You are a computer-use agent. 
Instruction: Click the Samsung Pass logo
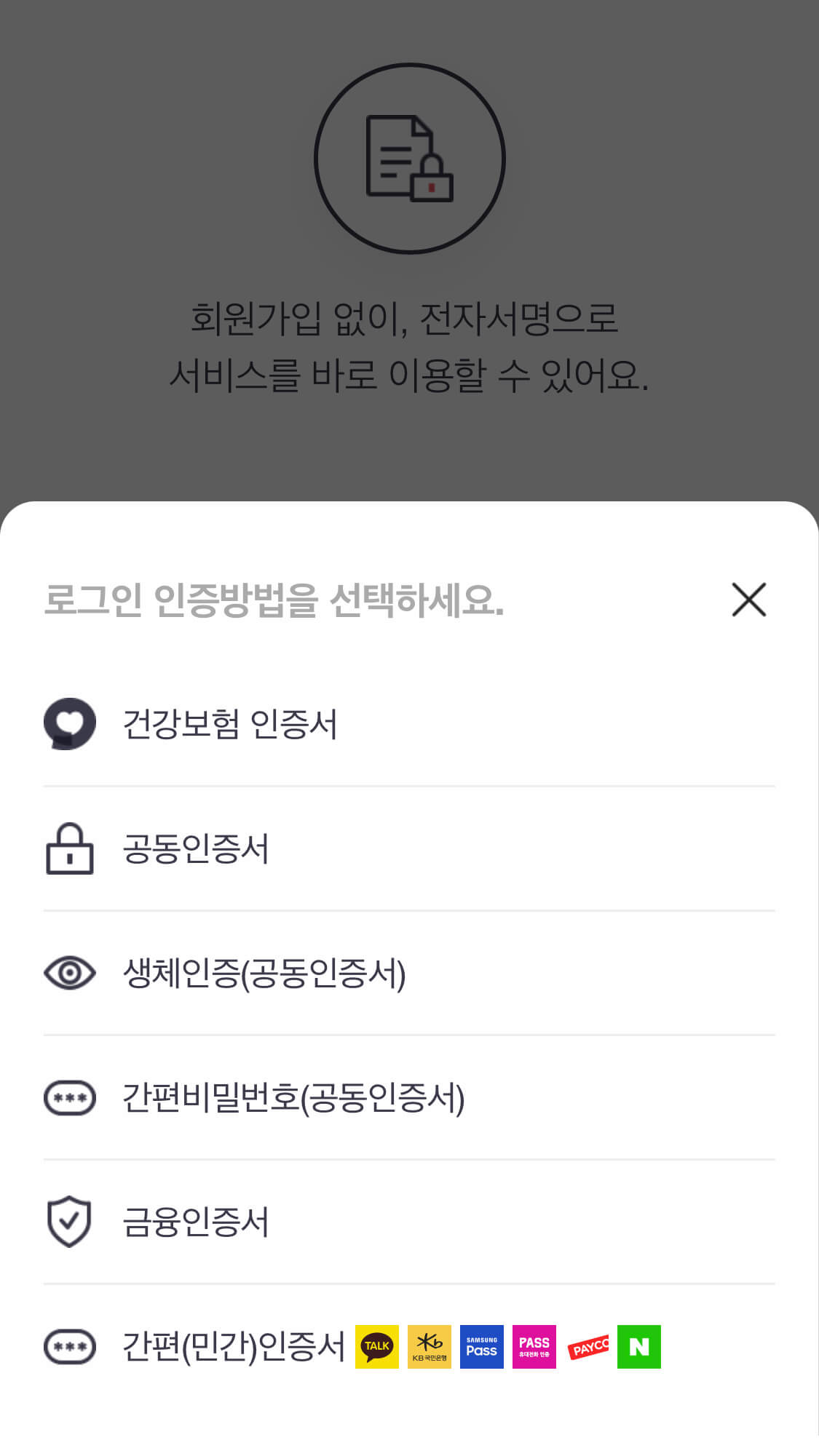[x=482, y=1345]
